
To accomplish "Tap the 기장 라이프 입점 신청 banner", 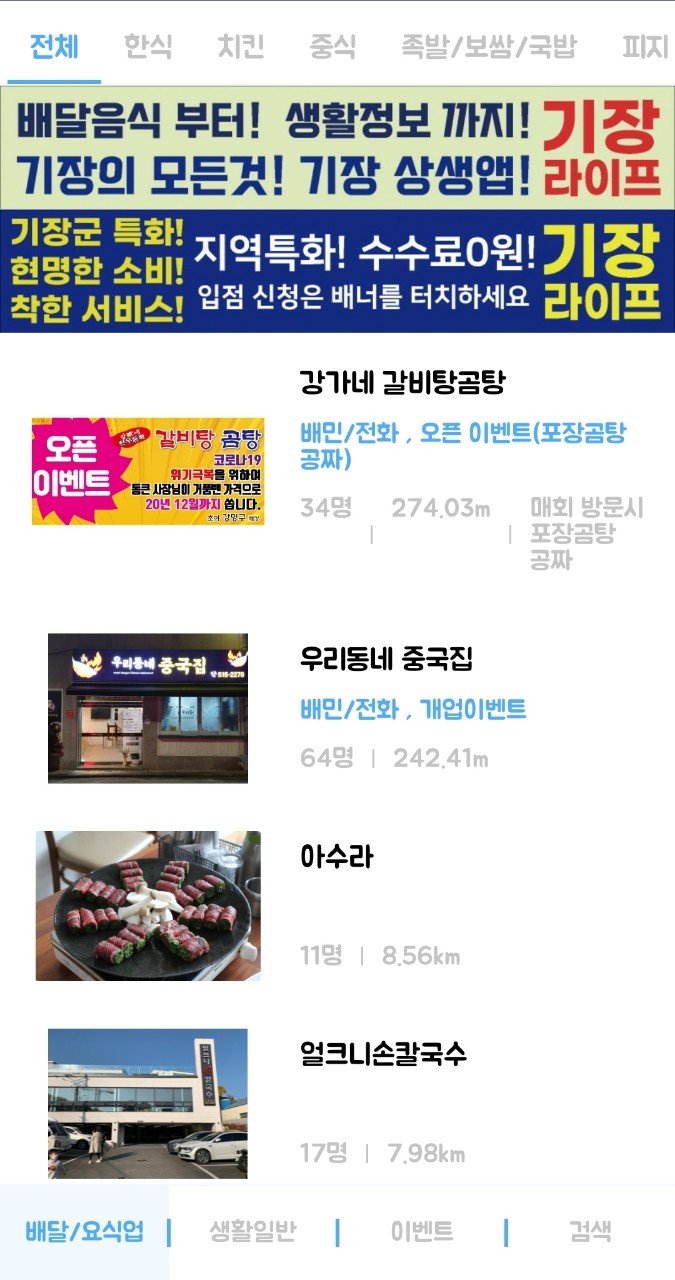I will [337, 271].
